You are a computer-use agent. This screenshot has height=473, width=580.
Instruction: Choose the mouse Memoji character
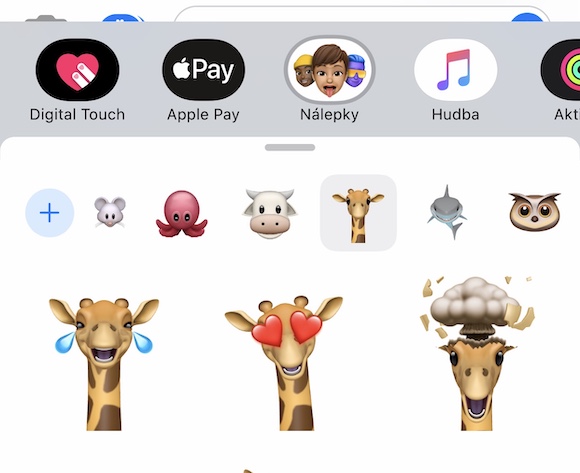[x=110, y=212]
